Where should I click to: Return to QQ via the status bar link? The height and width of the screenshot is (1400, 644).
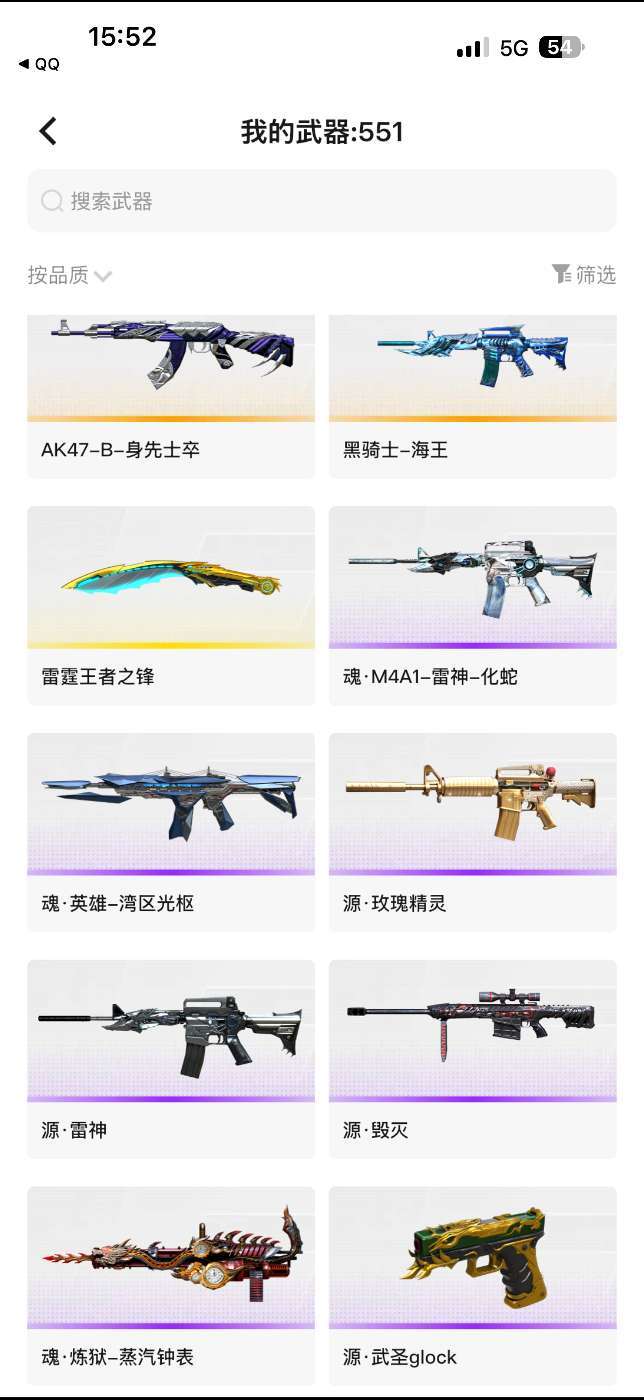coord(39,64)
